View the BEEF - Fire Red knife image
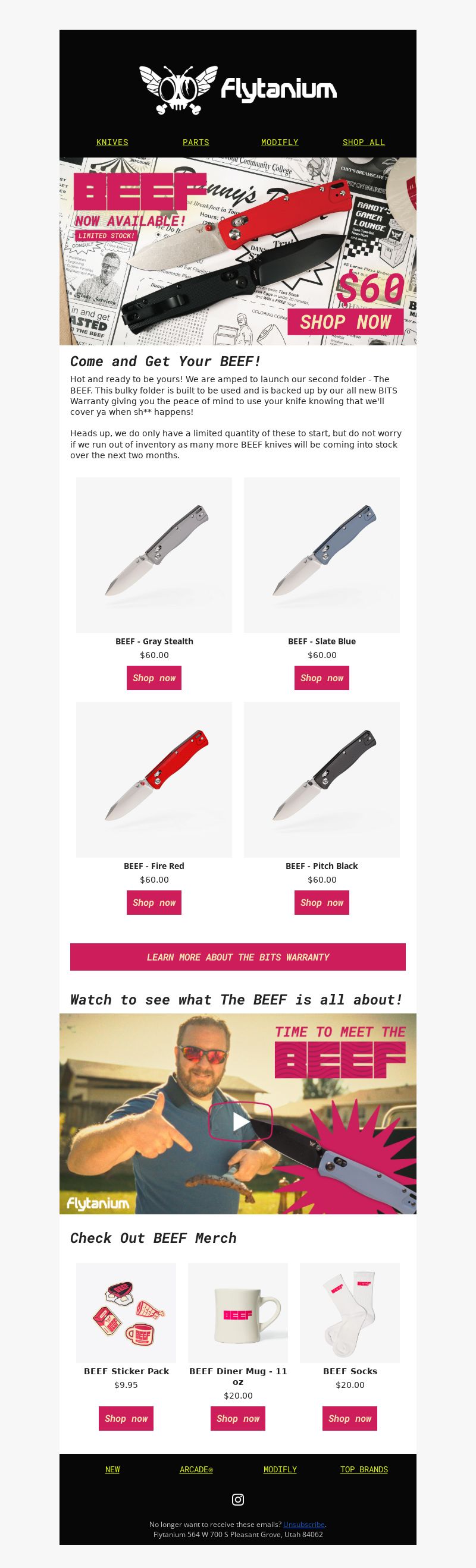This screenshot has width=476, height=1568. pos(154,779)
